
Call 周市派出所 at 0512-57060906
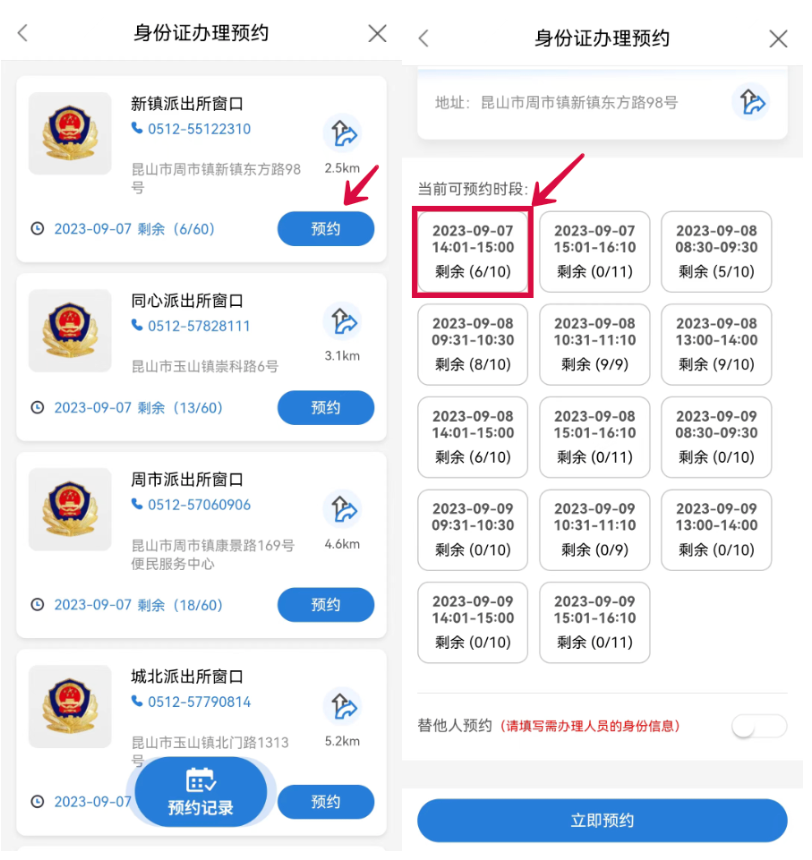coord(198,505)
